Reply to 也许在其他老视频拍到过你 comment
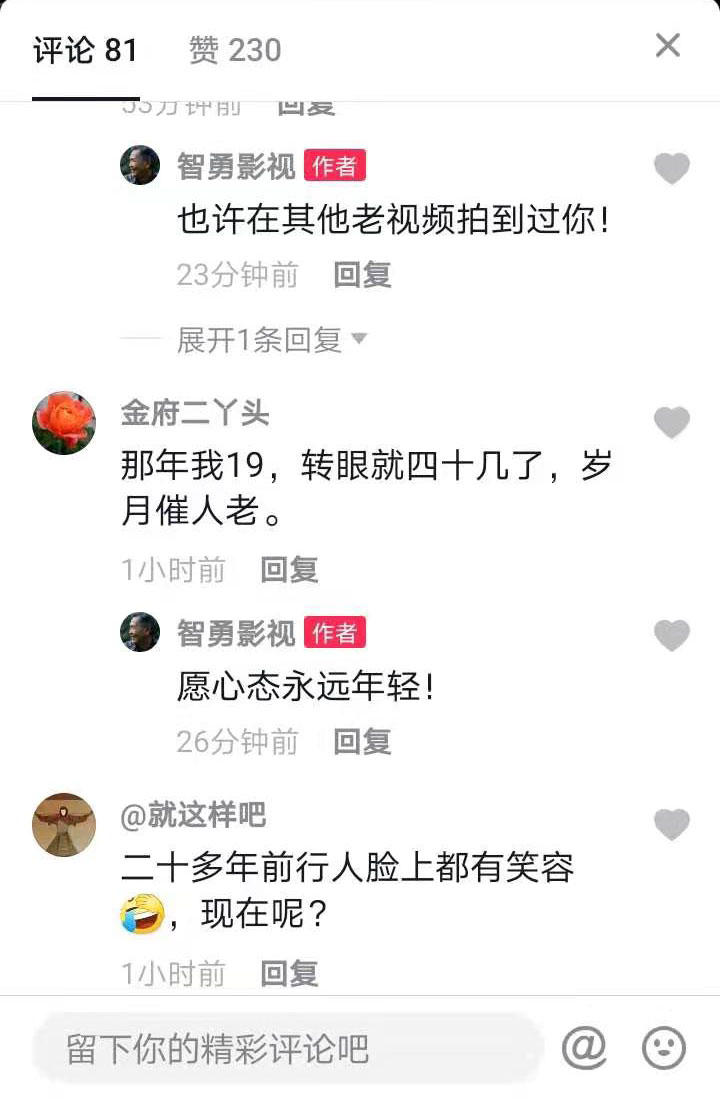Image resolution: width=720 pixels, height=1100 pixels. (362, 275)
